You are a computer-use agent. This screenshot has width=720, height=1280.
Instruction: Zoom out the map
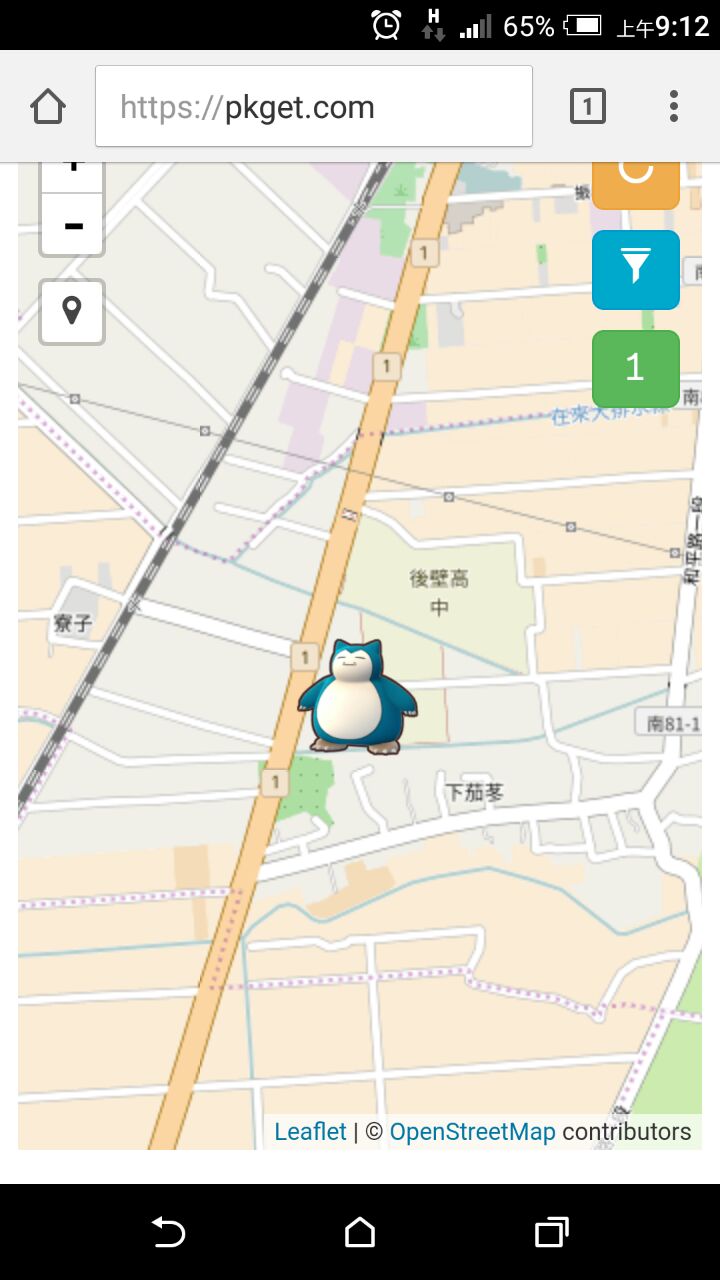coord(72,225)
